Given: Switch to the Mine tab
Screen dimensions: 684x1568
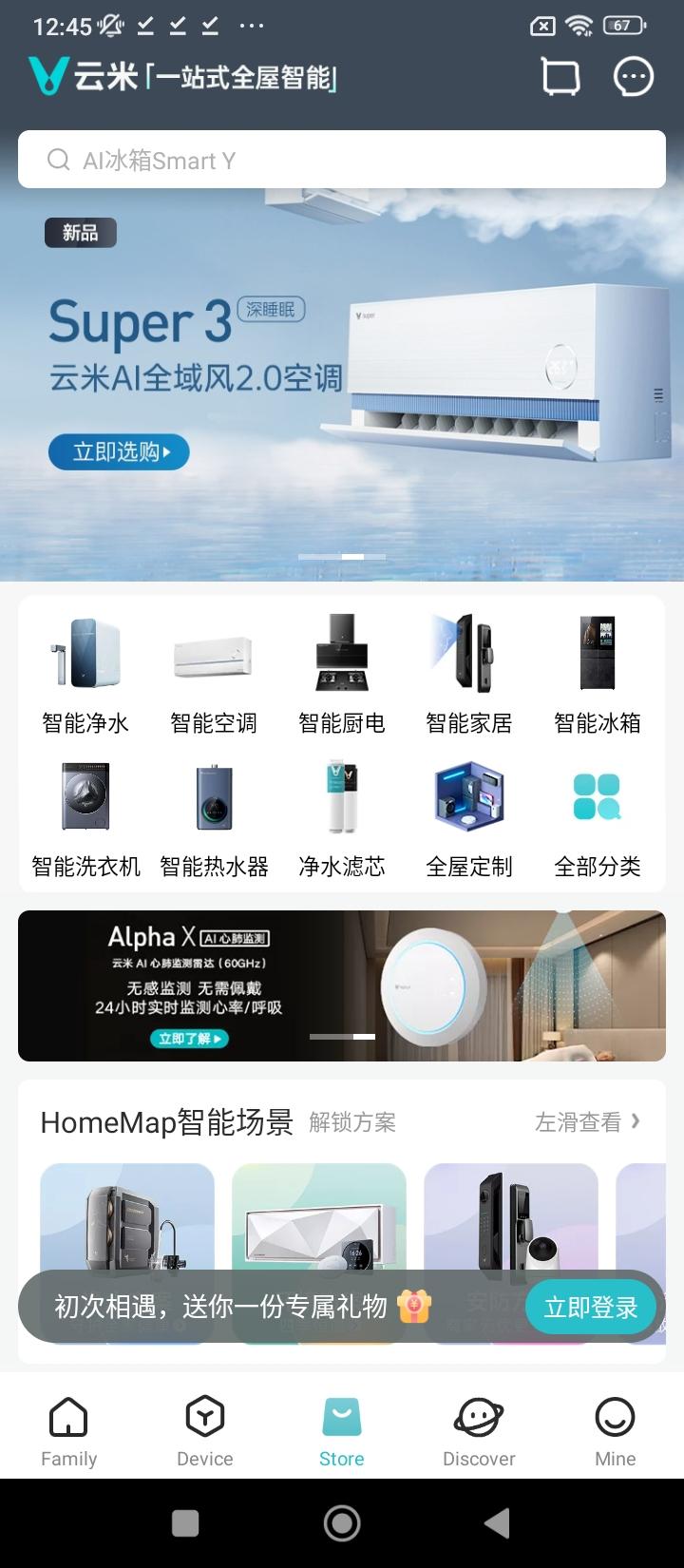Looking at the screenshot, I should (615, 1425).
